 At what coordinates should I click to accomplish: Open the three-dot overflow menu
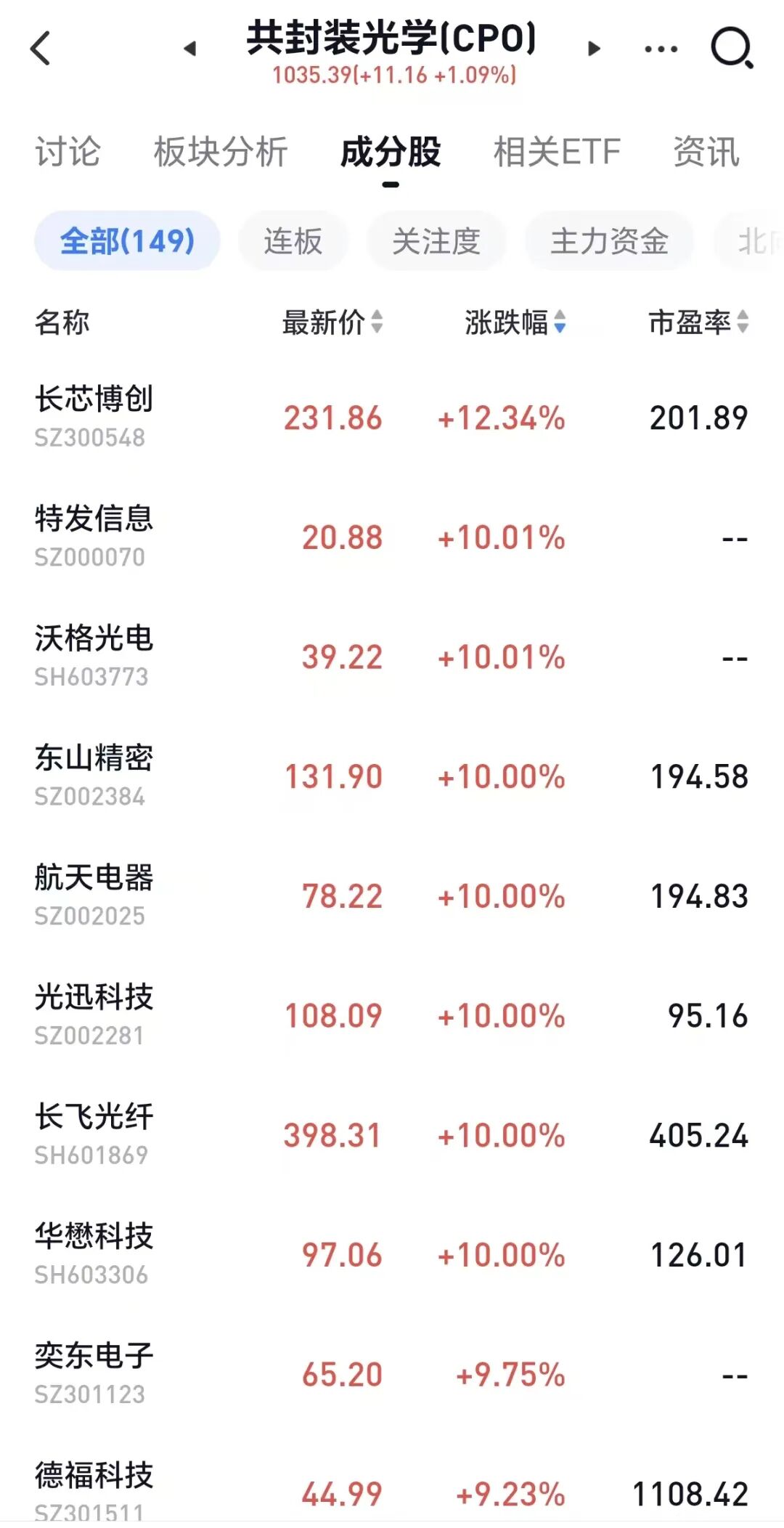[661, 49]
